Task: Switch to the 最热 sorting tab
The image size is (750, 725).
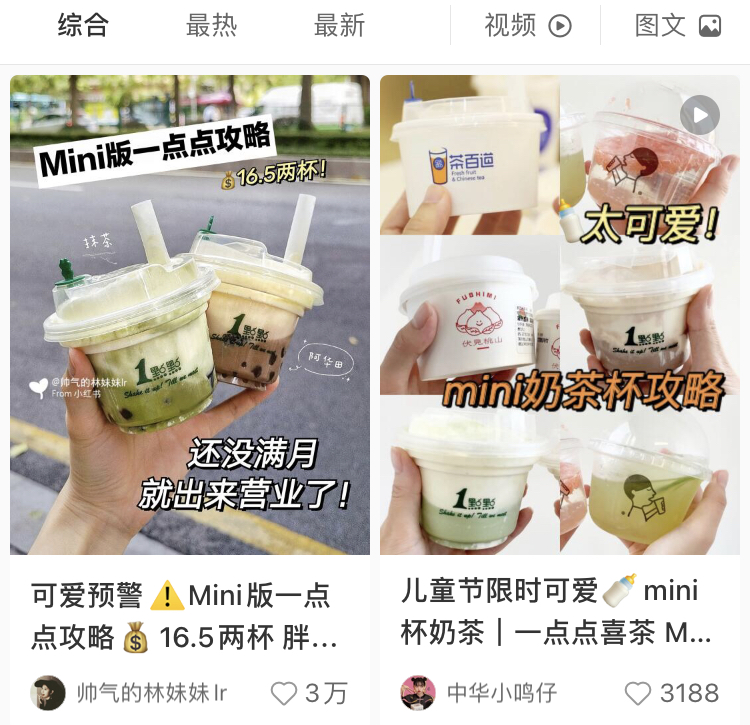Action: click(211, 26)
